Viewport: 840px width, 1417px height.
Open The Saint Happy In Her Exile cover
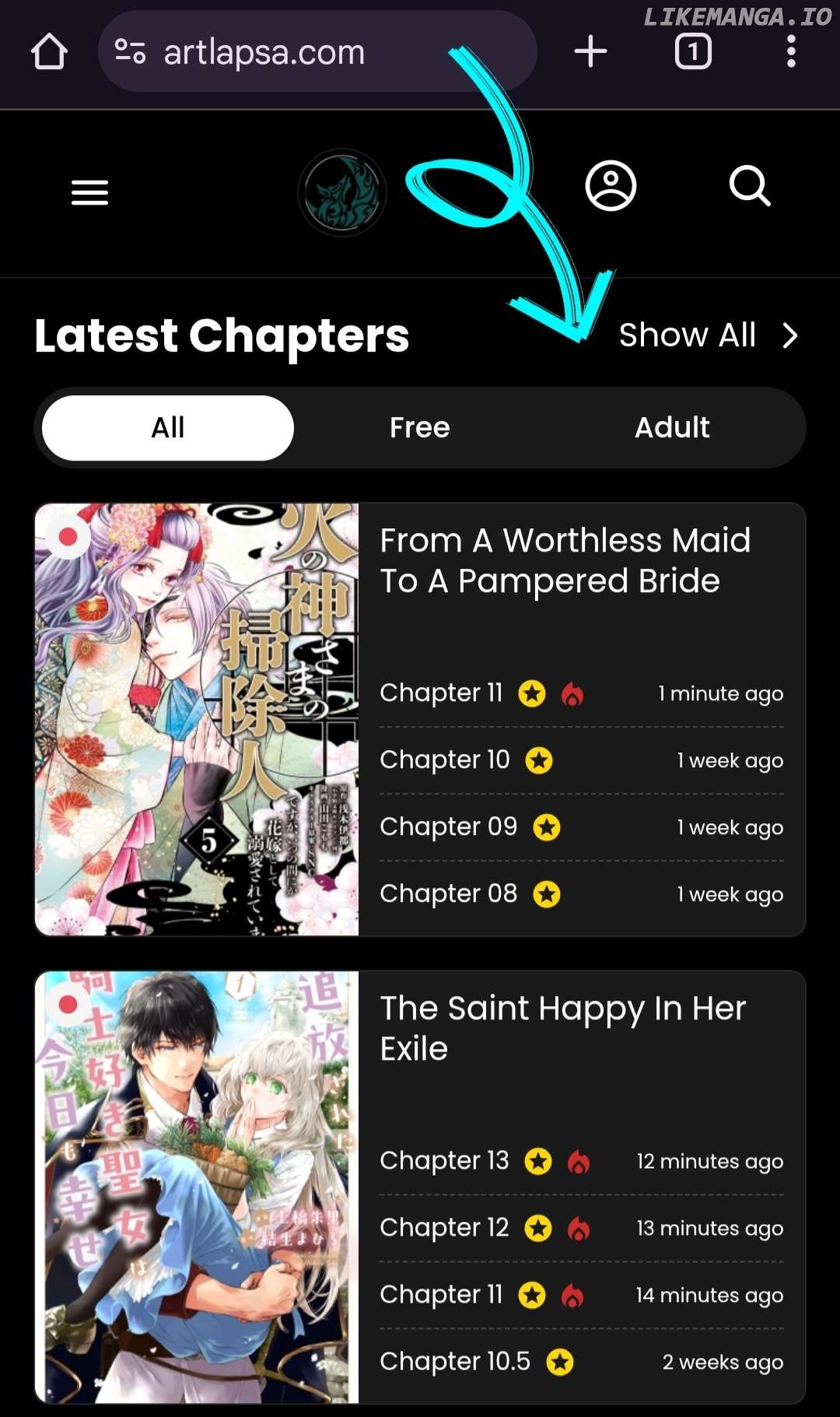click(197, 1187)
